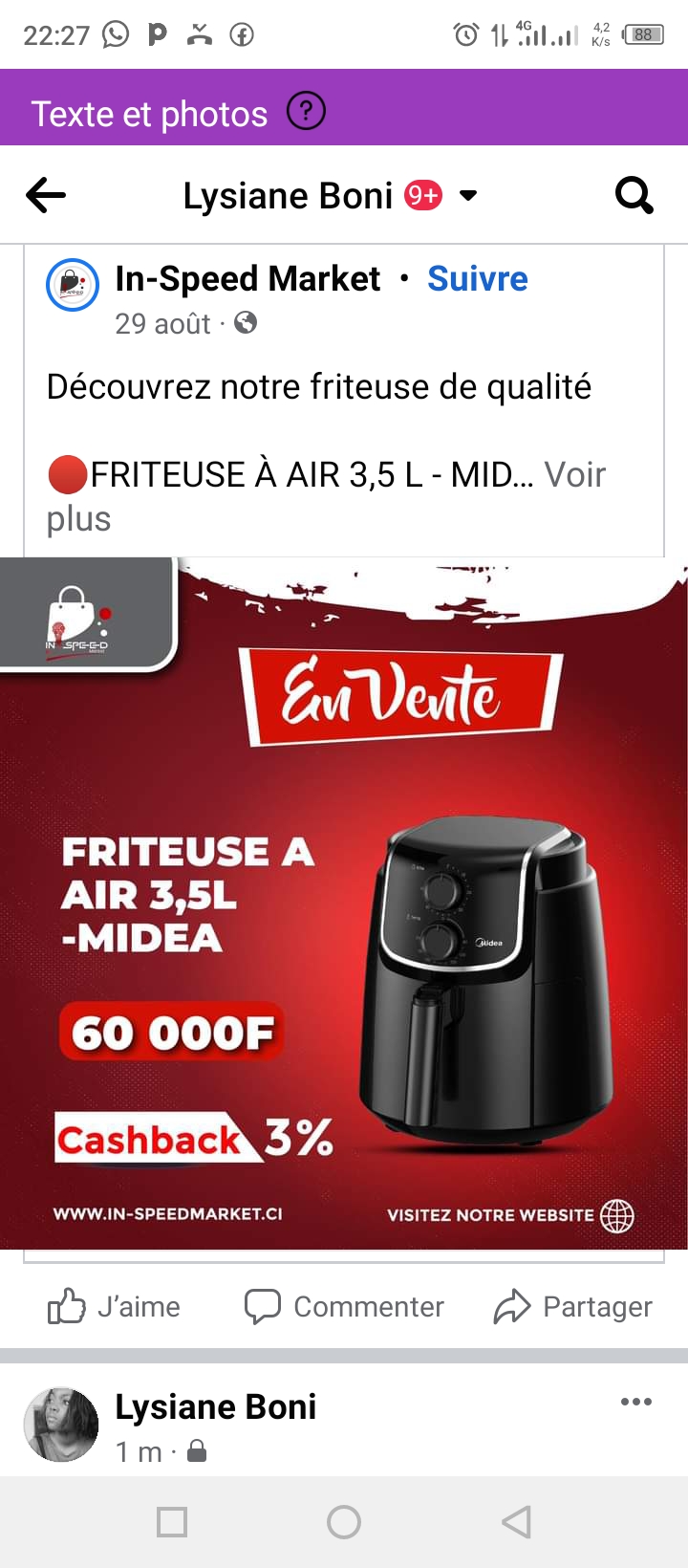Follow In-Speed Market with Suivre
The image size is (688, 1568).
click(x=477, y=279)
